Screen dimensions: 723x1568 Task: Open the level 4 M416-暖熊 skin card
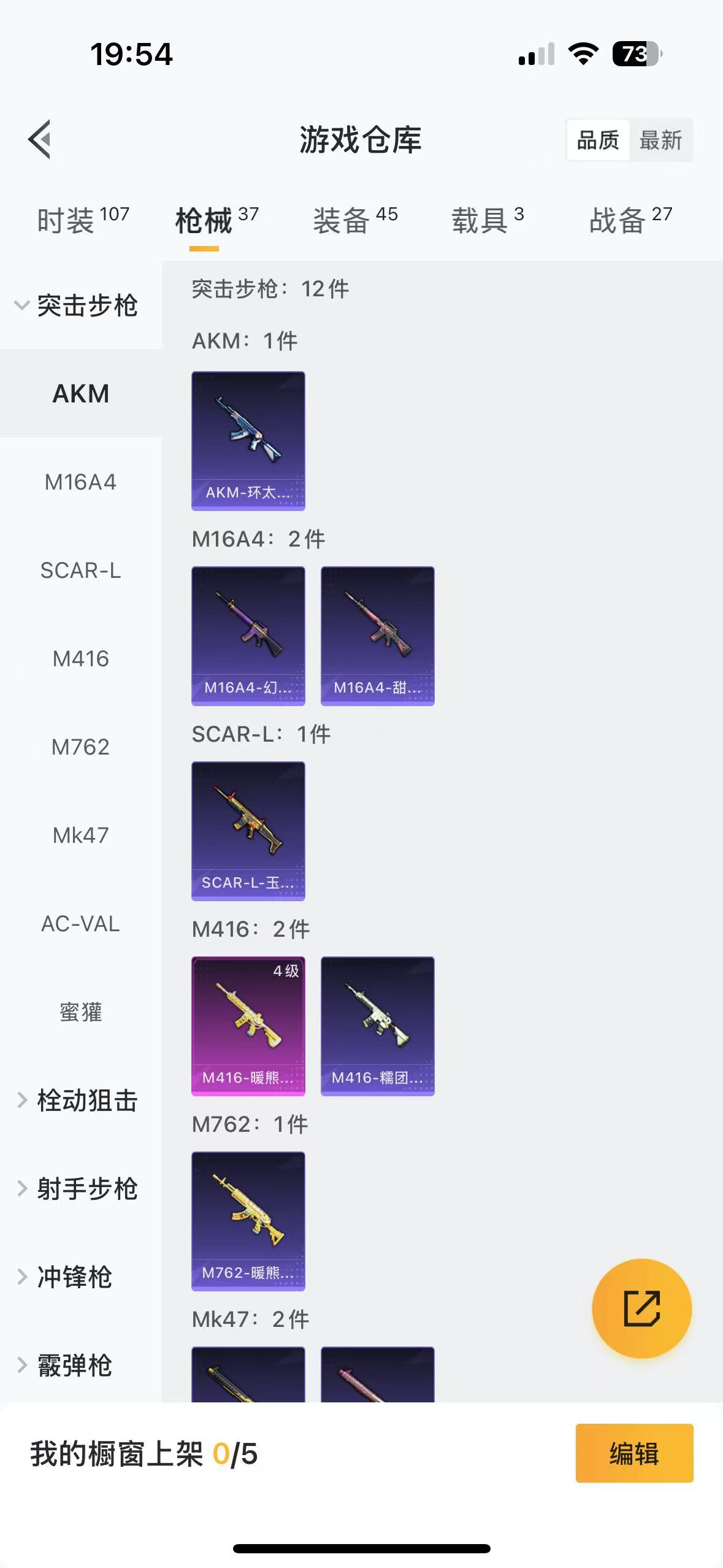[248, 1026]
